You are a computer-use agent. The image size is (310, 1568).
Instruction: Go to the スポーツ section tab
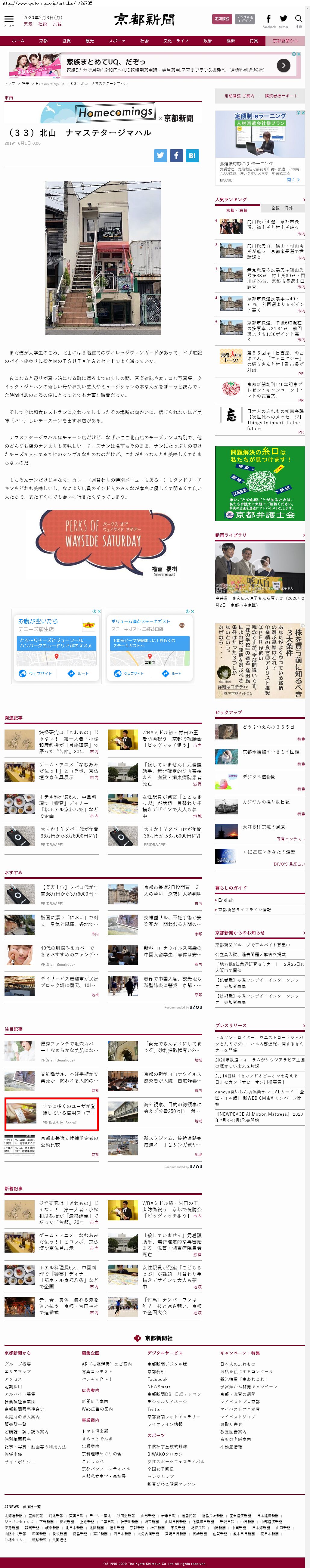116,41
